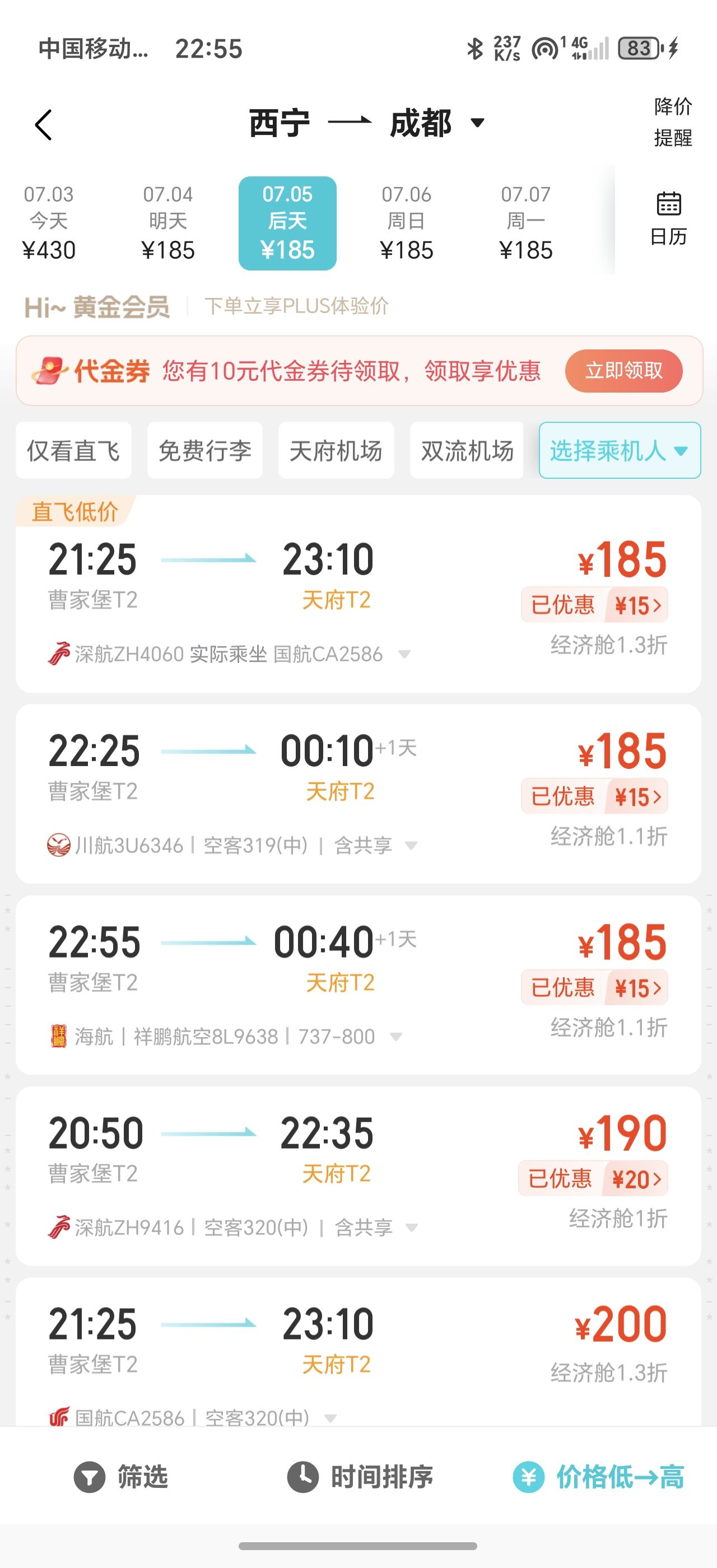Open 降价提醒 price drop alert
717x1568 pixels.
point(673,122)
